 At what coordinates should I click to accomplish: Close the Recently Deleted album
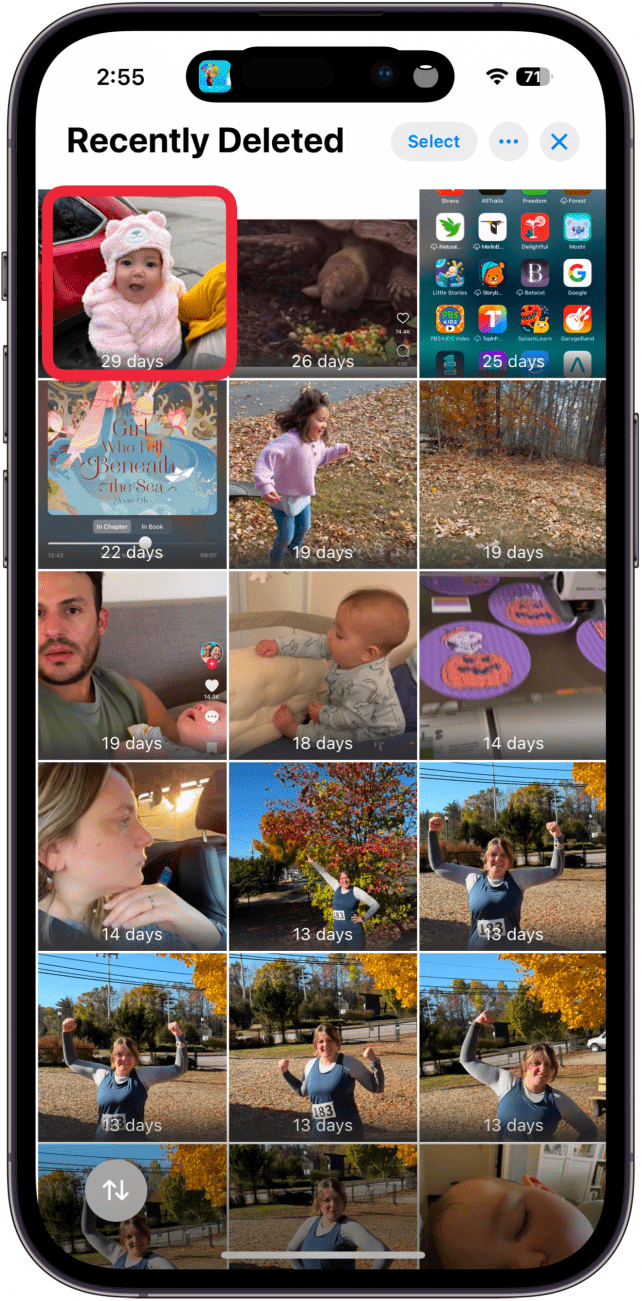pyautogui.click(x=559, y=142)
